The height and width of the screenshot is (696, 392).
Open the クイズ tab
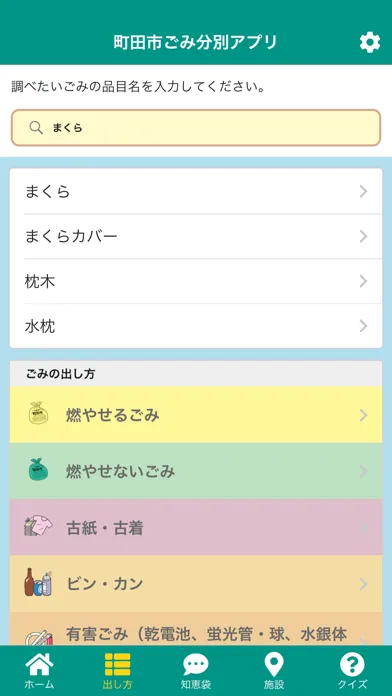click(352, 671)
